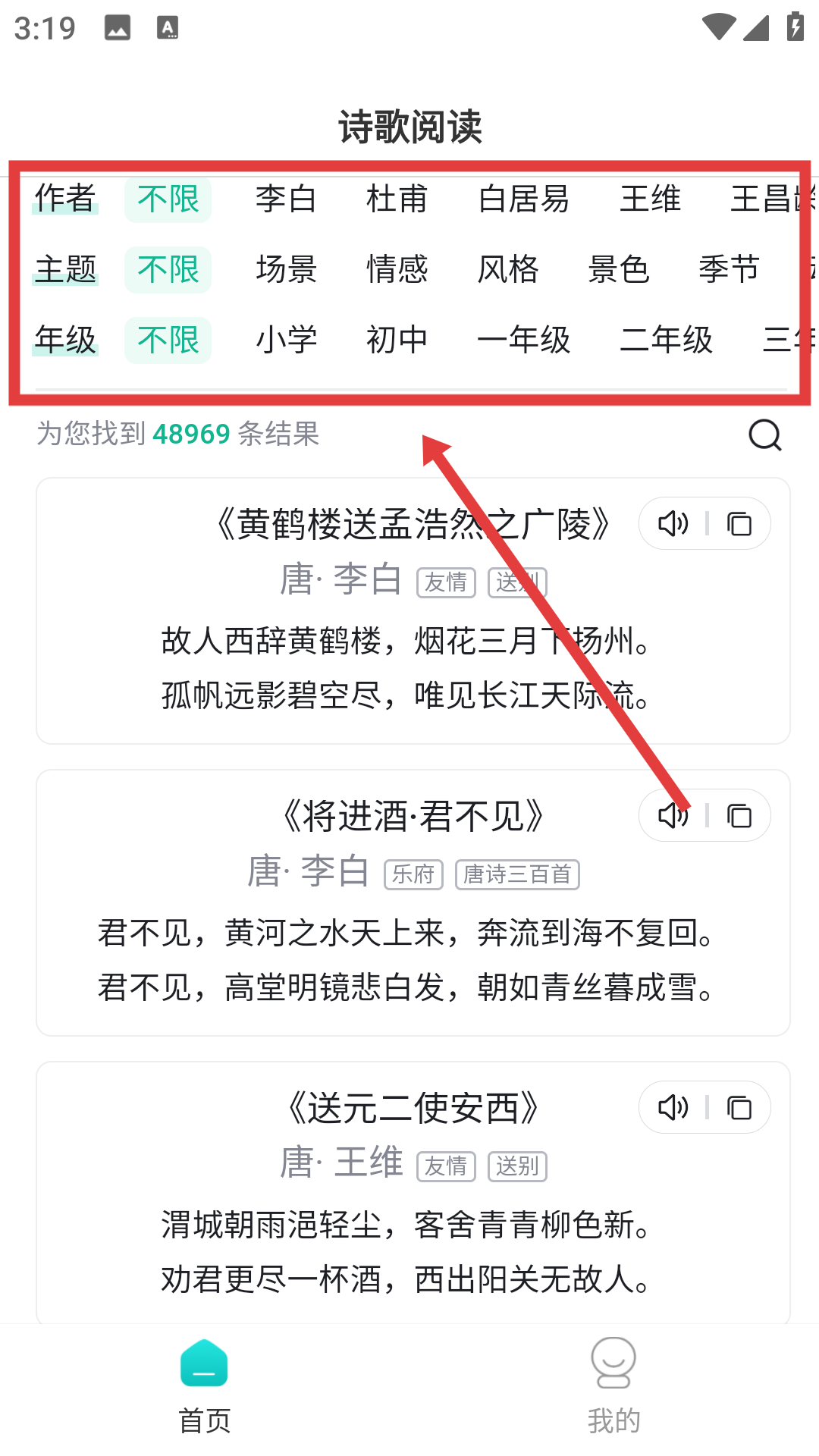Open the search icon beside results count
The image size is (819, 1456).
click(764, 435)
